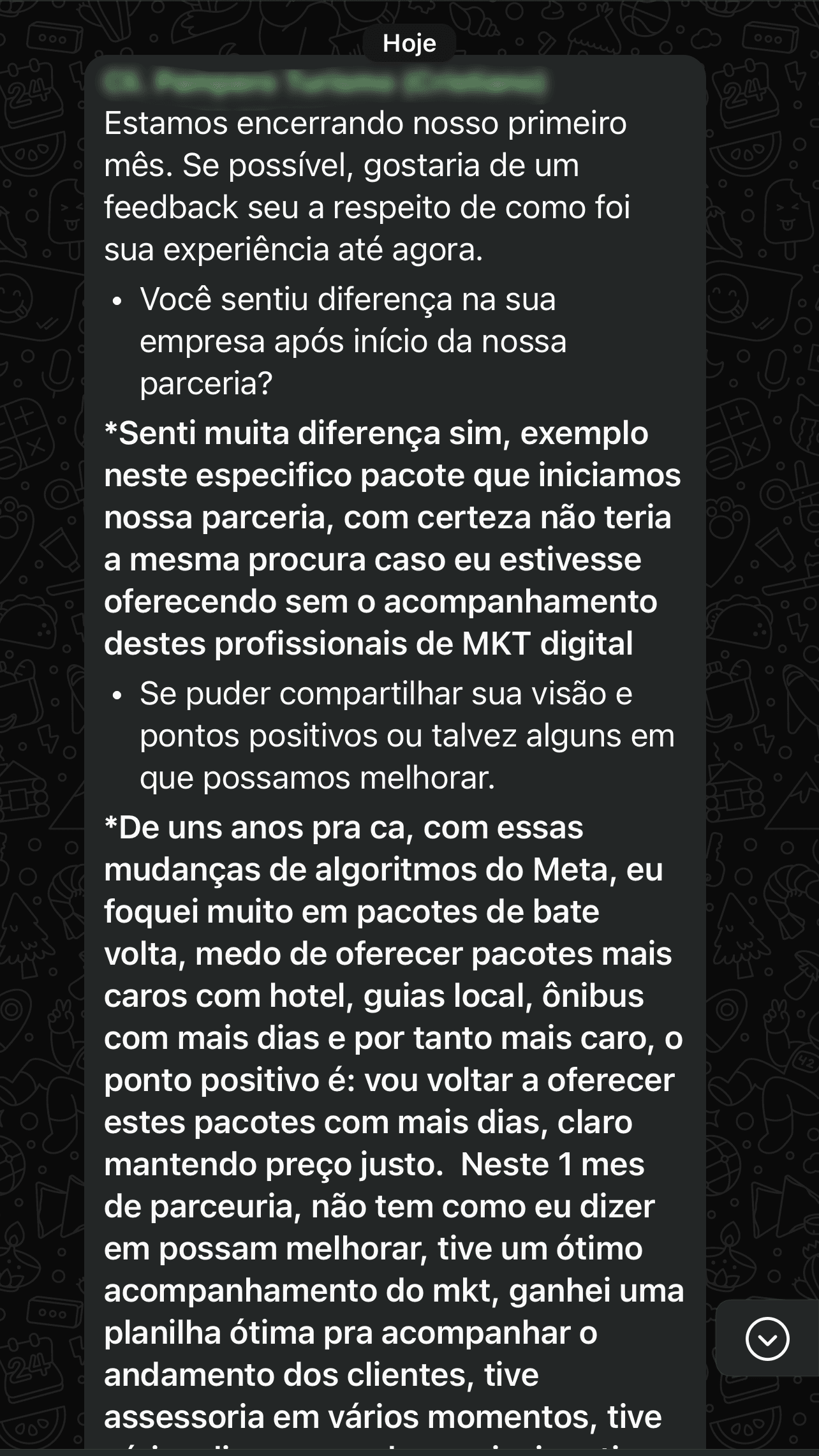The height and width of the screenshot is (1456, 819).
Task: Open the blurred sender name in the message
Action: [325, 83]
